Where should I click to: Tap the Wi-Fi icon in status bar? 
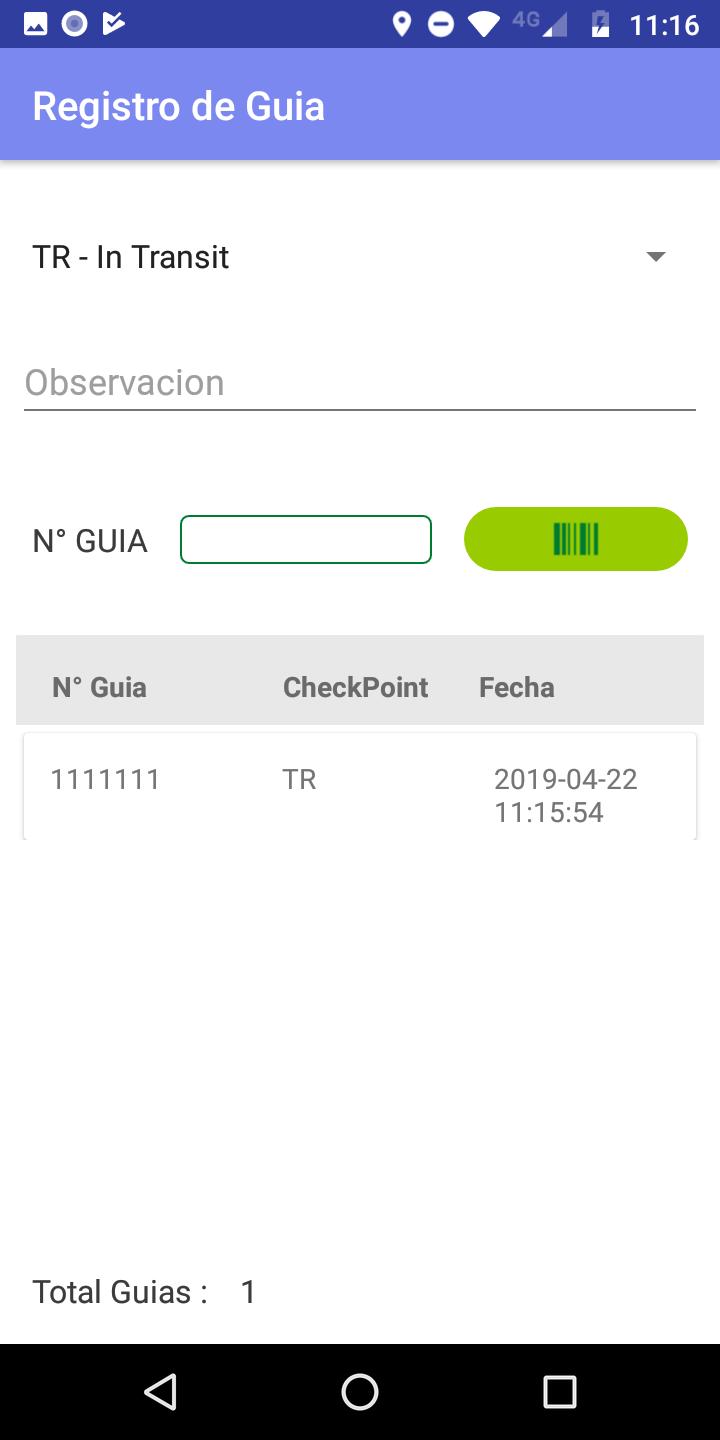click(x=483, y=24)
